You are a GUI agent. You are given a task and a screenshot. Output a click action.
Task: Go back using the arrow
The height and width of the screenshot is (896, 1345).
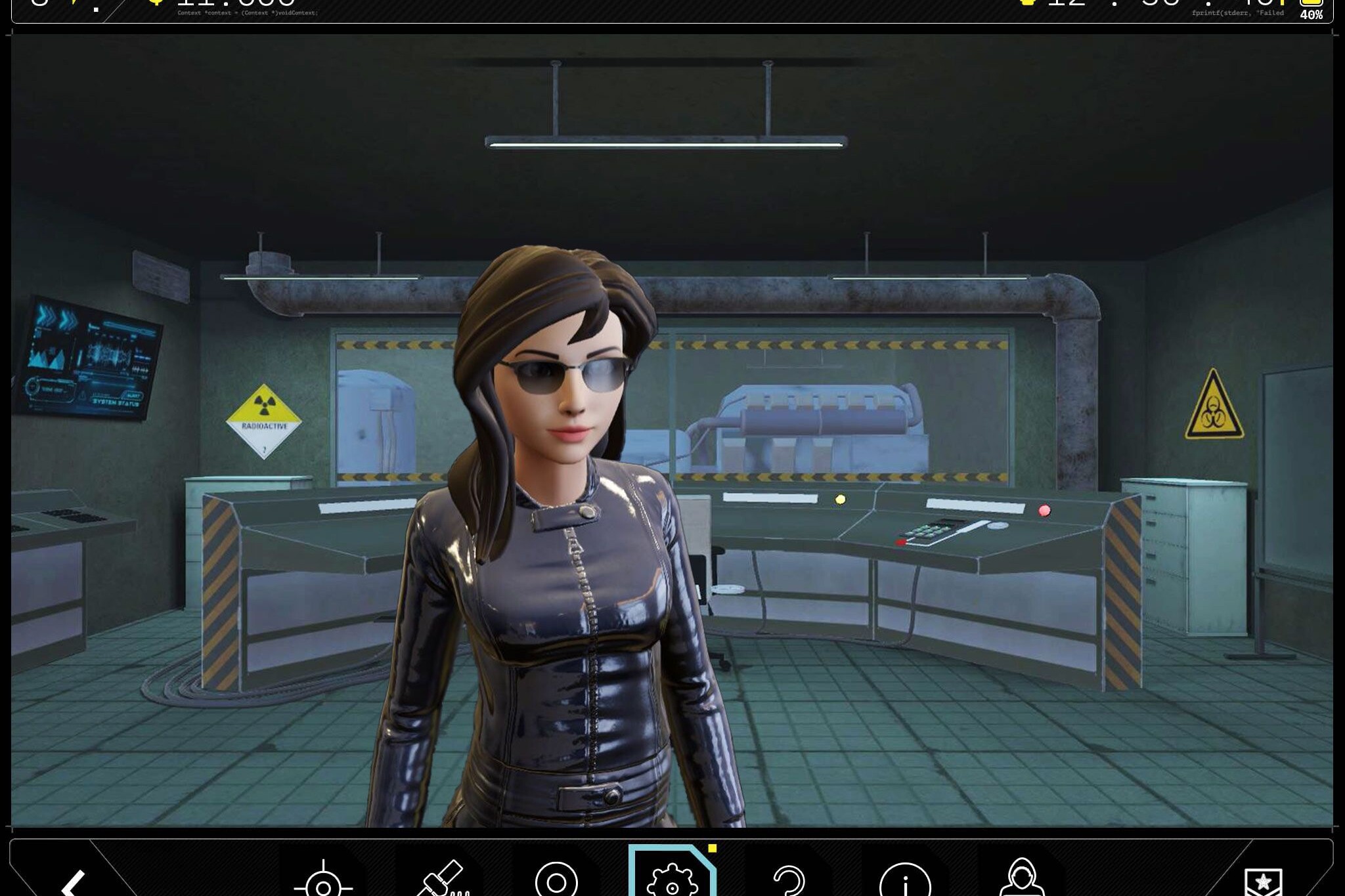coord(74,882)
